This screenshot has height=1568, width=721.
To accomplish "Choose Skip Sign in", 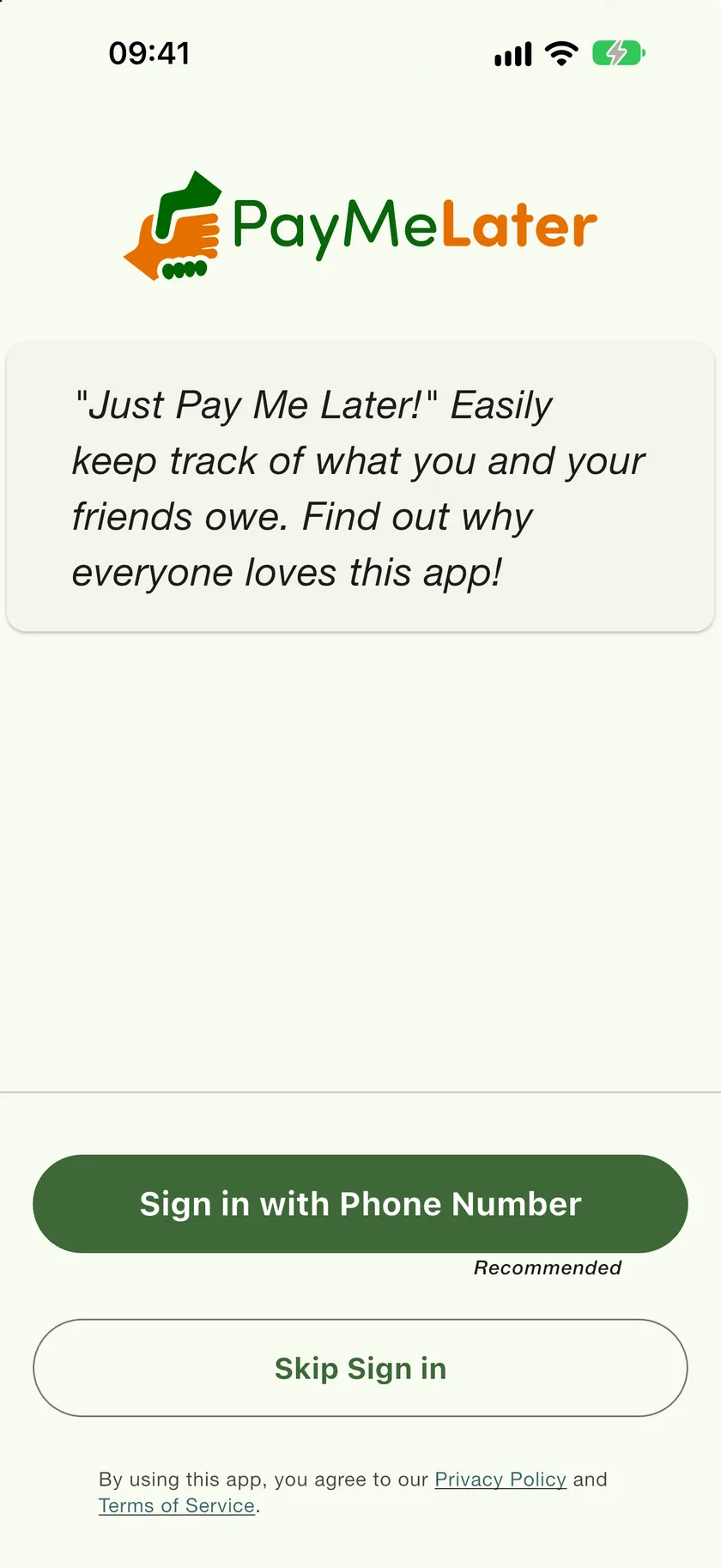I will click(x=360, y=1368).
